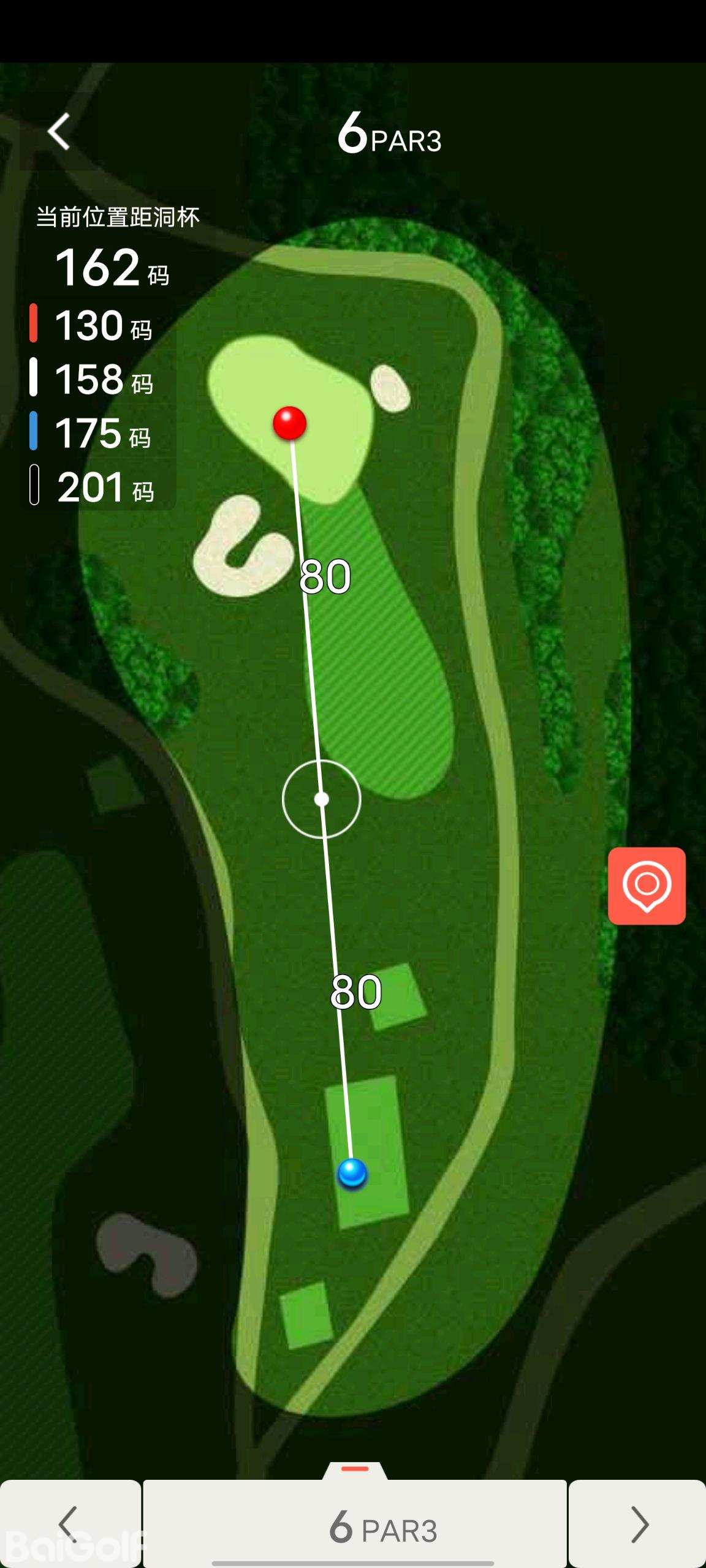Advance to the next hole
Screen dimensions: 706x1568
click(638, 1524)
